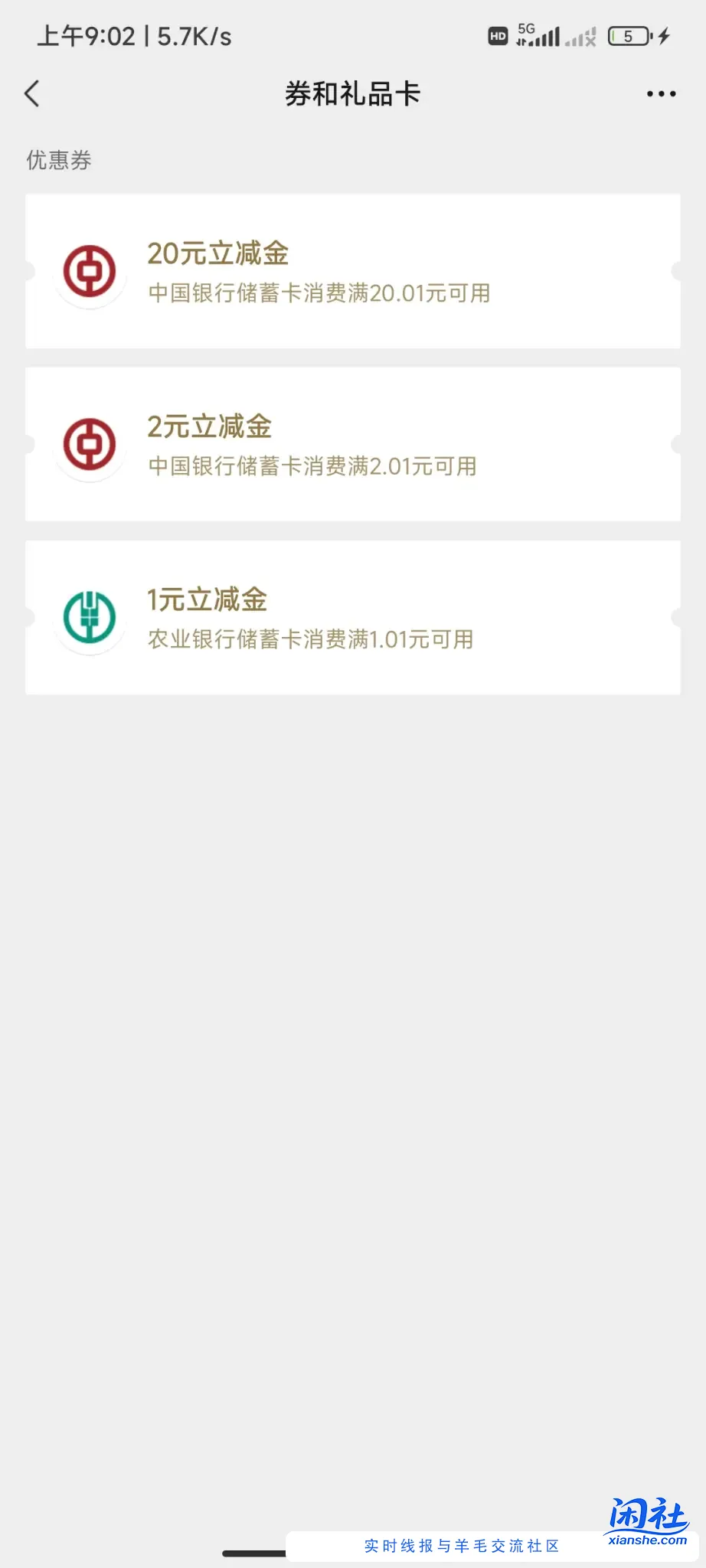Open the more options ellipsis menu
The width and height of the screenshot is (706, 1568).
[x=660, y=93]
